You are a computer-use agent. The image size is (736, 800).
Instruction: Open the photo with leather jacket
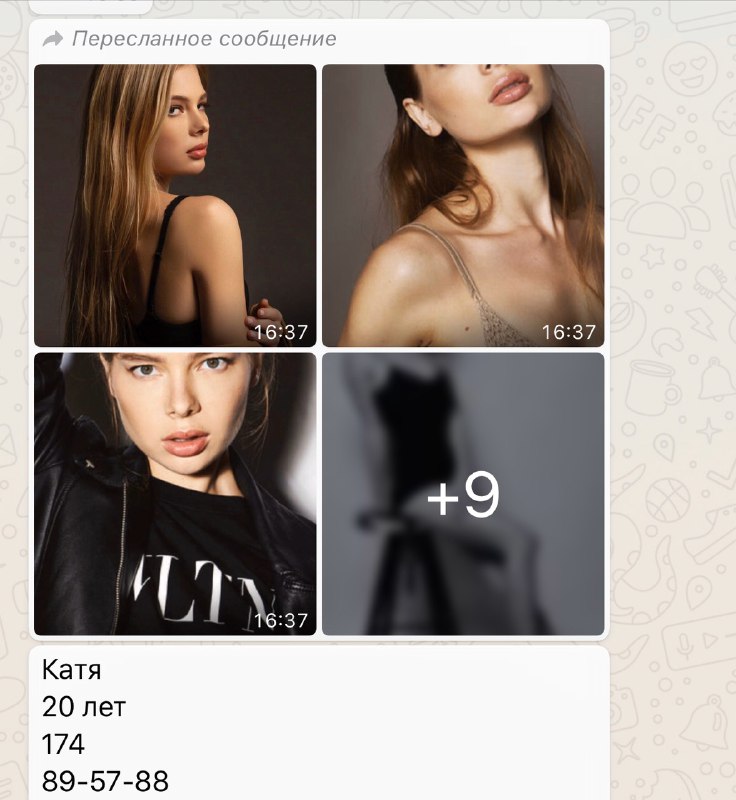point(175,493)
